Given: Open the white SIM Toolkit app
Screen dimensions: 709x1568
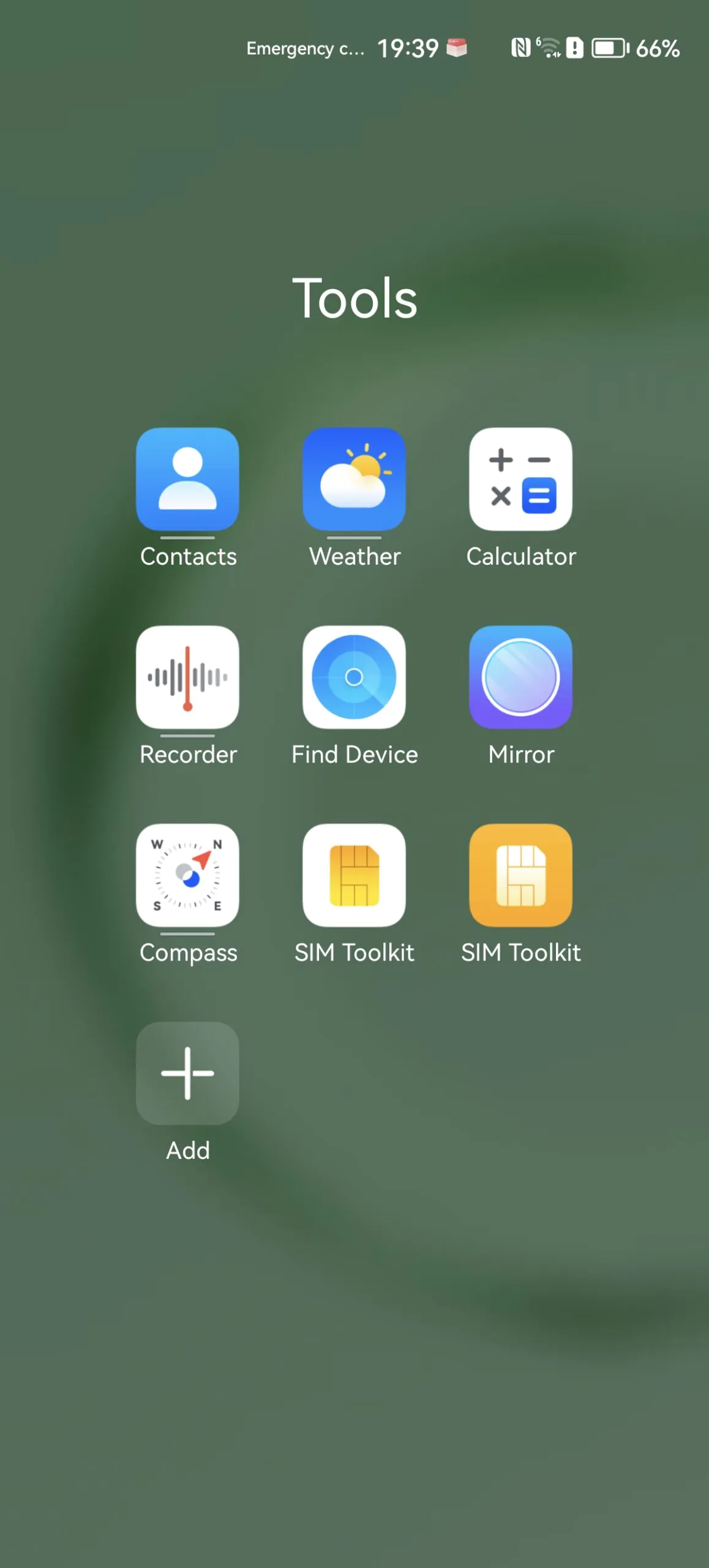Looking at the screenshot, I should coord(354,875).
